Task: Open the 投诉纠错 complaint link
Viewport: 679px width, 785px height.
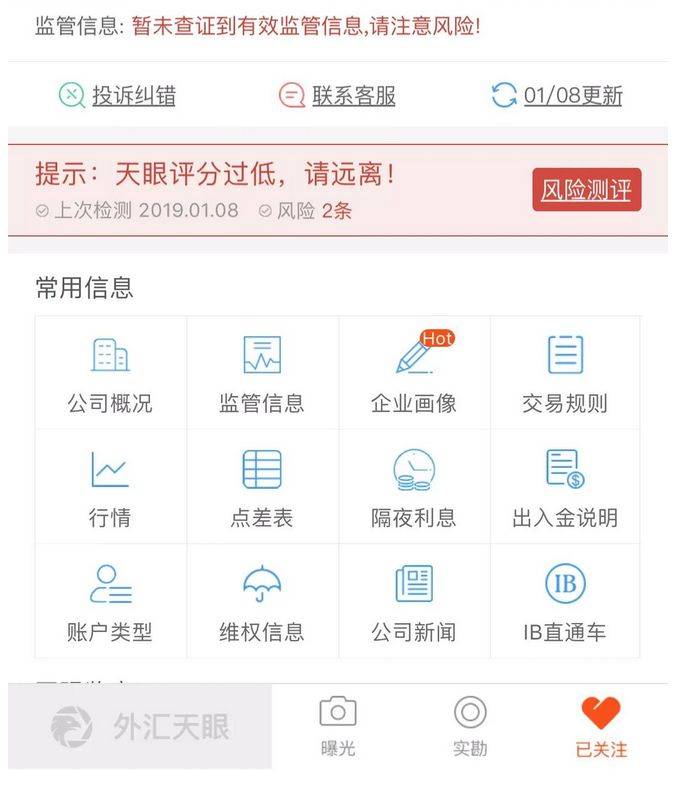Action: tap(118, 96)
